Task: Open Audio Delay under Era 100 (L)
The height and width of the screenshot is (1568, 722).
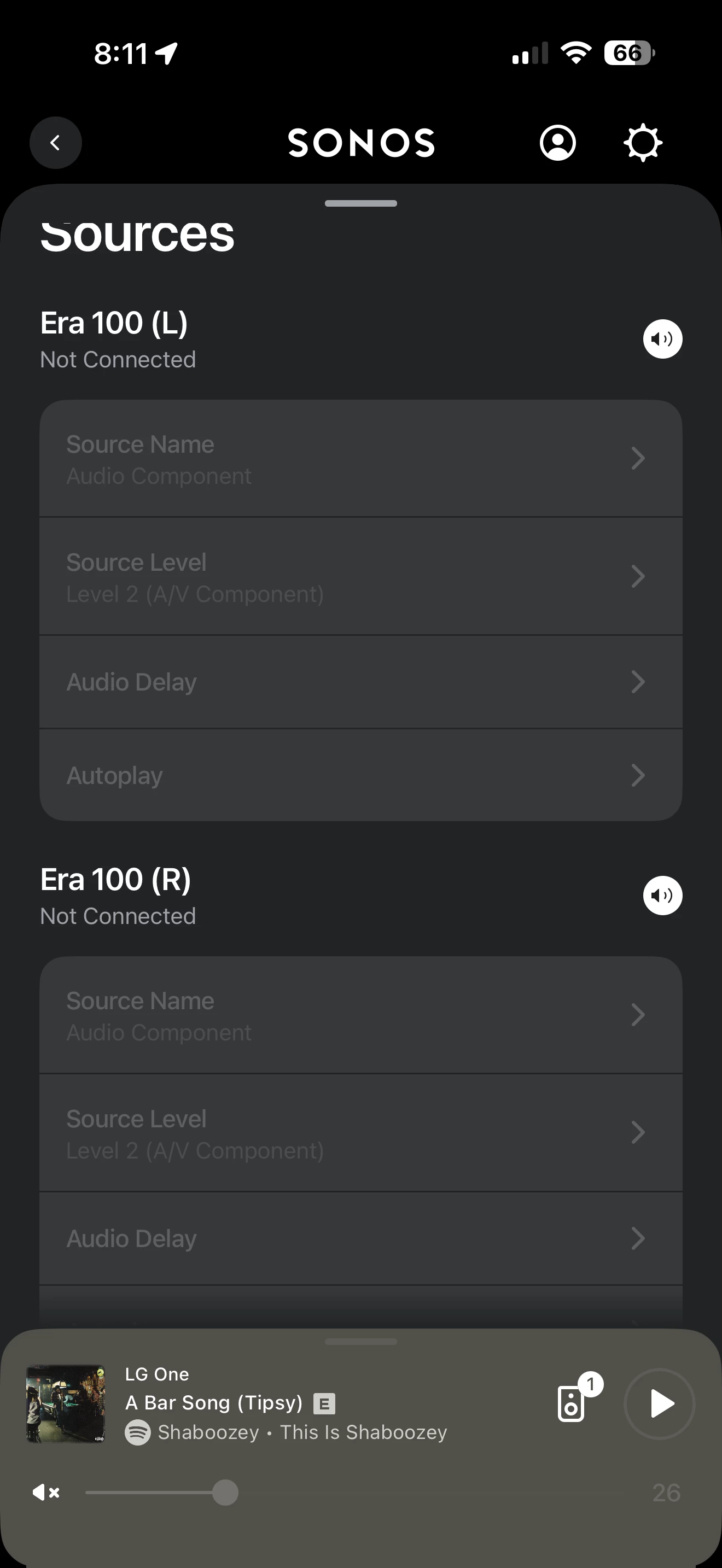Action: pyautogui.click(x=360, y=682)
